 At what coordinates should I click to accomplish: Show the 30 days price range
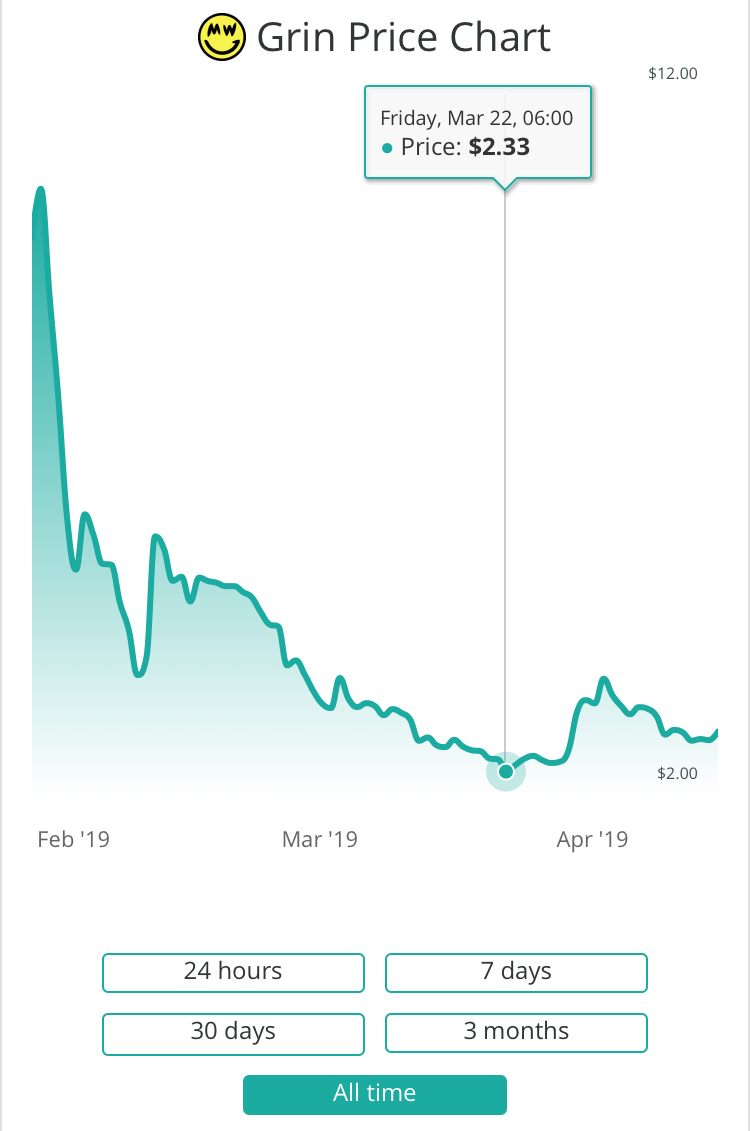(x=233, y=1032)
